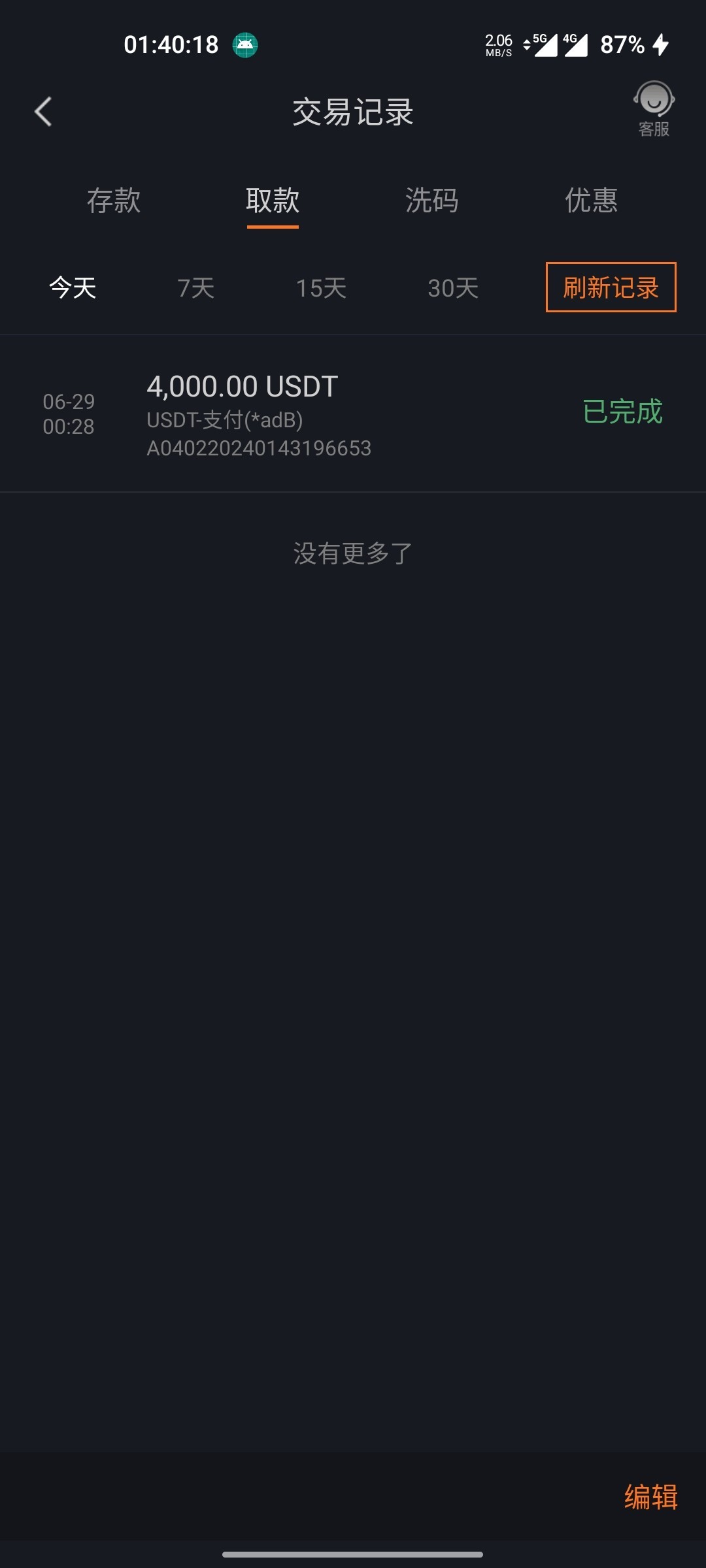The height and width of the screenshot is (1568, 706).
Task: Open the 优惠 tab
Action: pyautogui.click(x=591, y=201)
